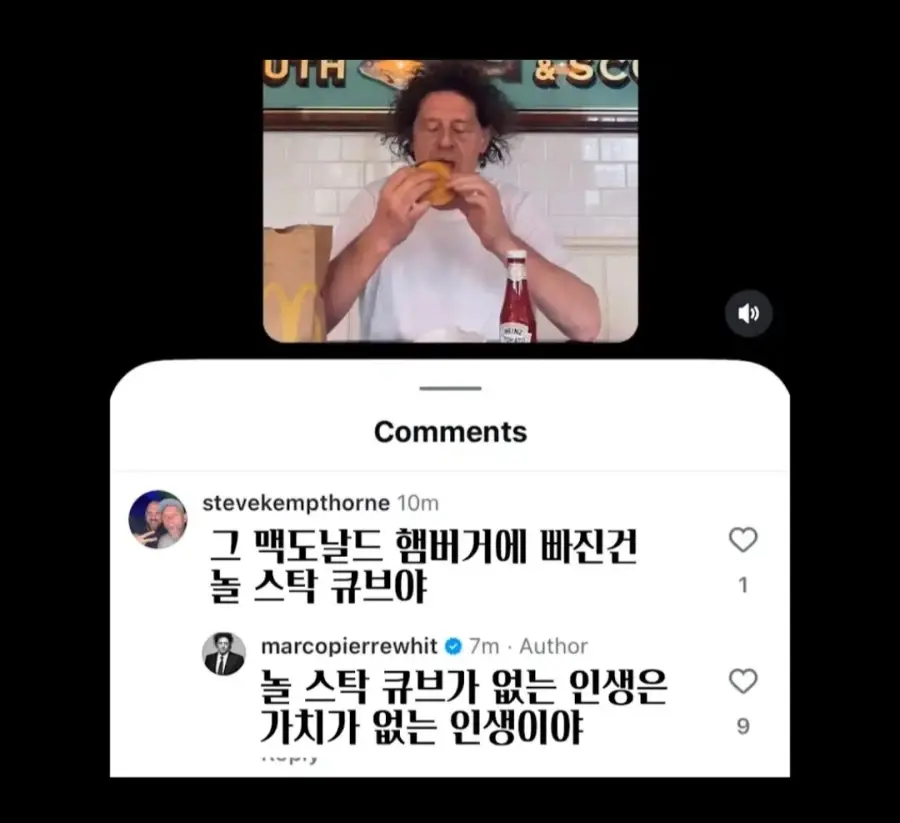Tap the video preview above the comments
Screen dimensions: 900x823
click(450, 200)
